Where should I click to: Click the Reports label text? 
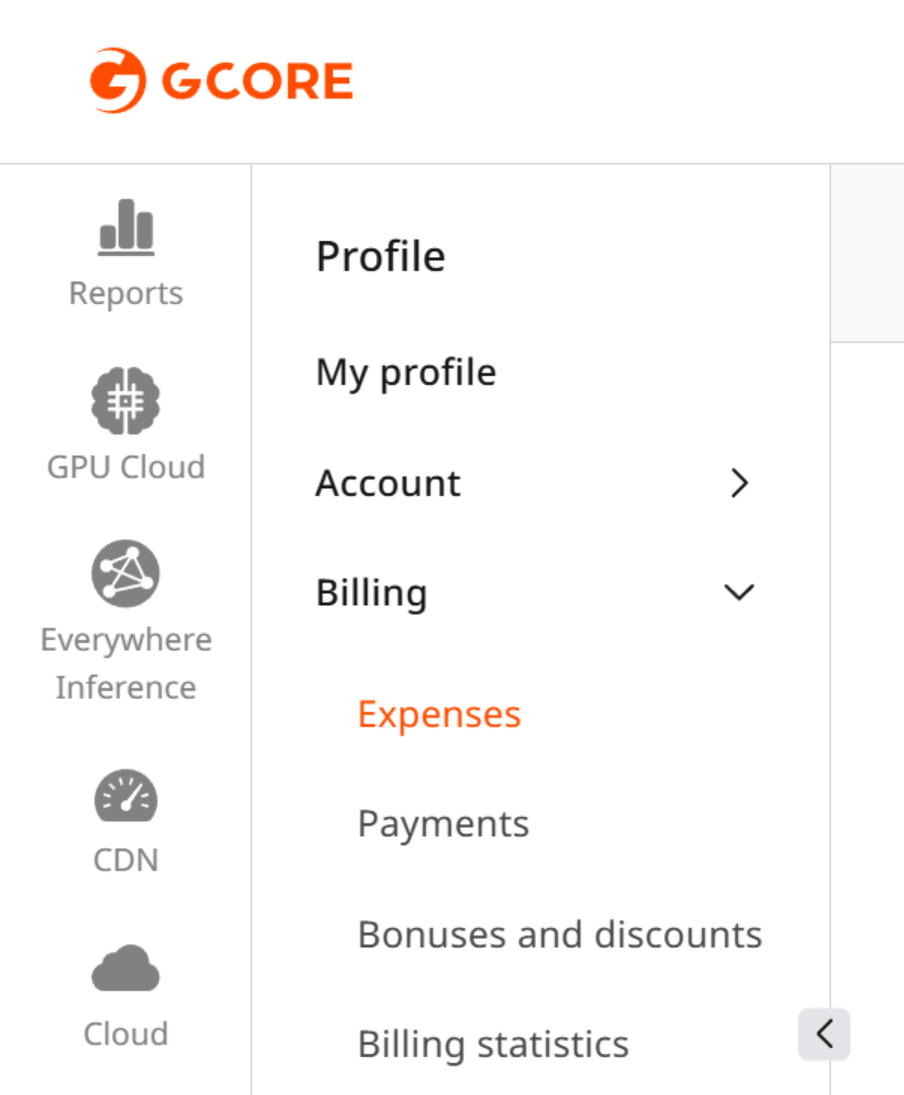126,292
